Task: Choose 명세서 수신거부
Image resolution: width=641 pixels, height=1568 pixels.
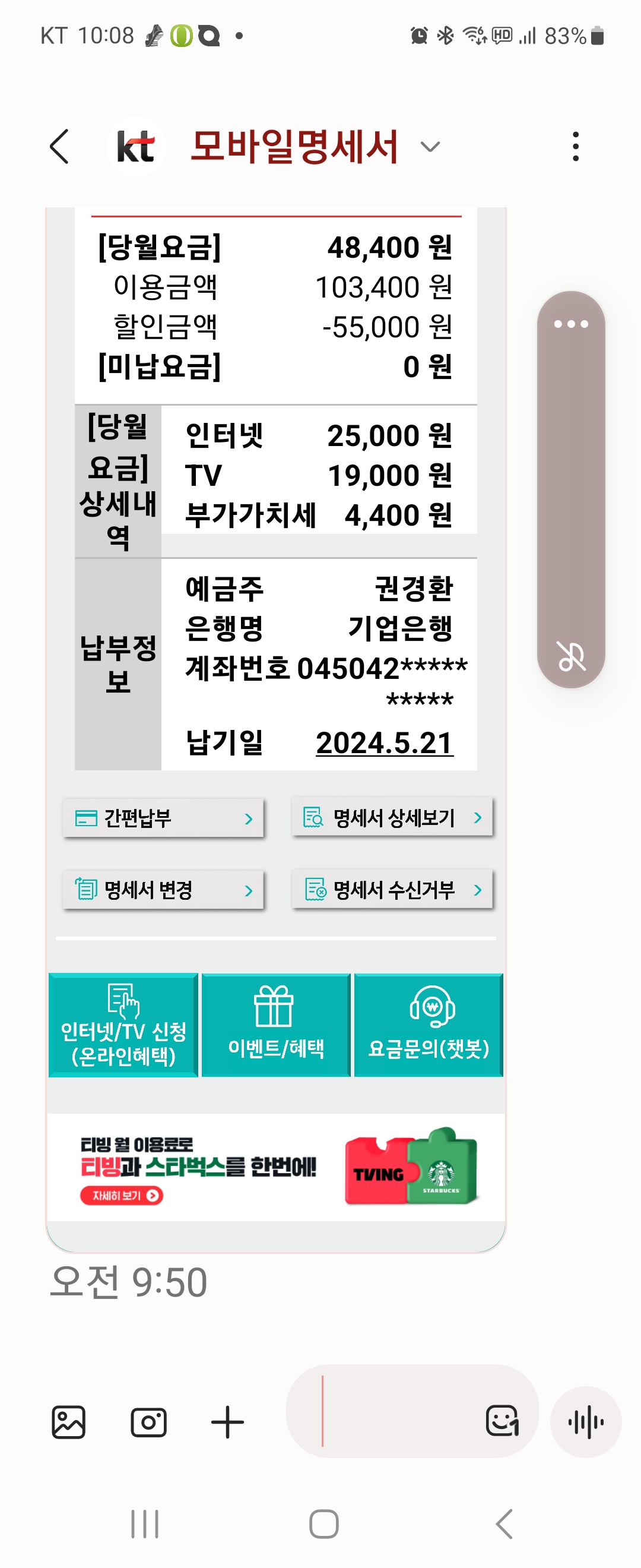Action: 392,890
